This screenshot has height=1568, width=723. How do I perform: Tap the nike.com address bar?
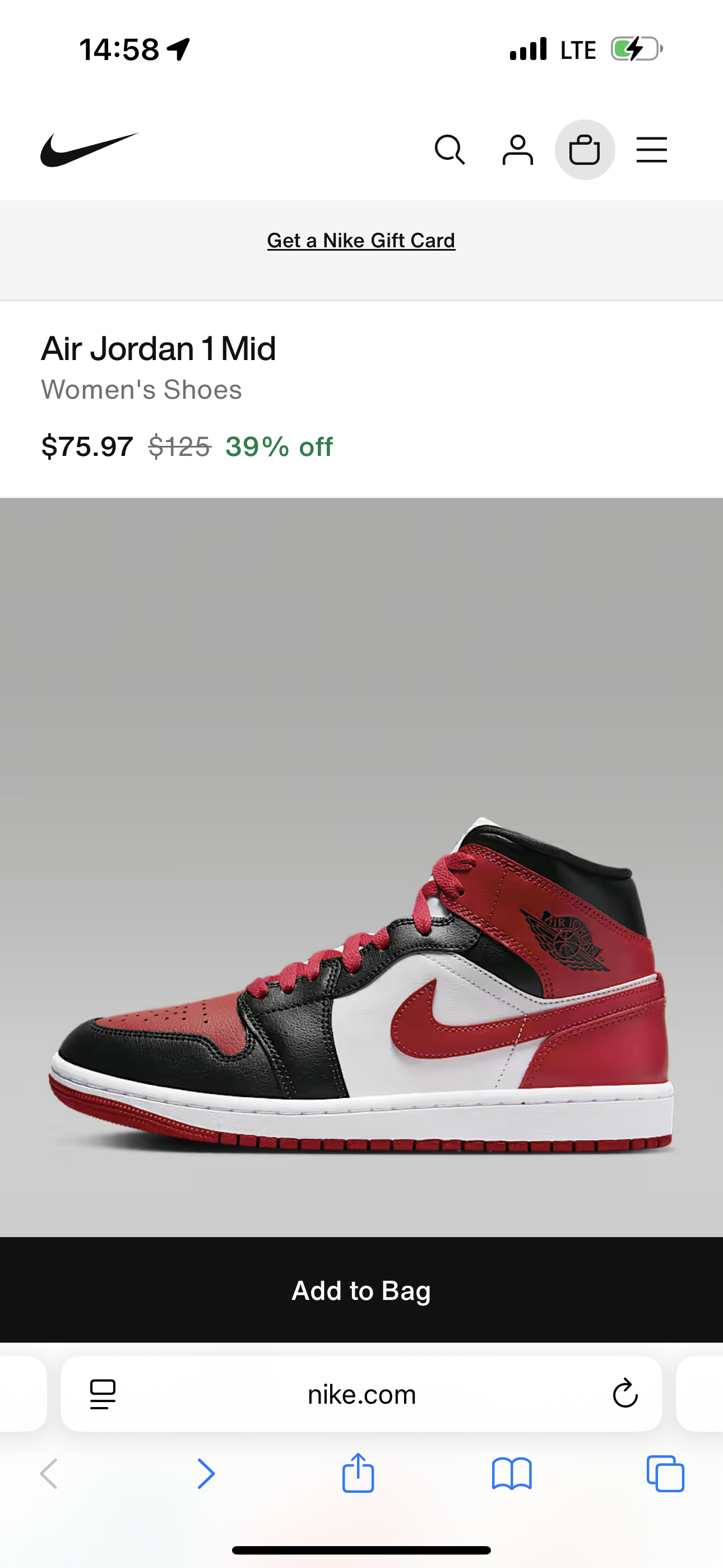361,1395
